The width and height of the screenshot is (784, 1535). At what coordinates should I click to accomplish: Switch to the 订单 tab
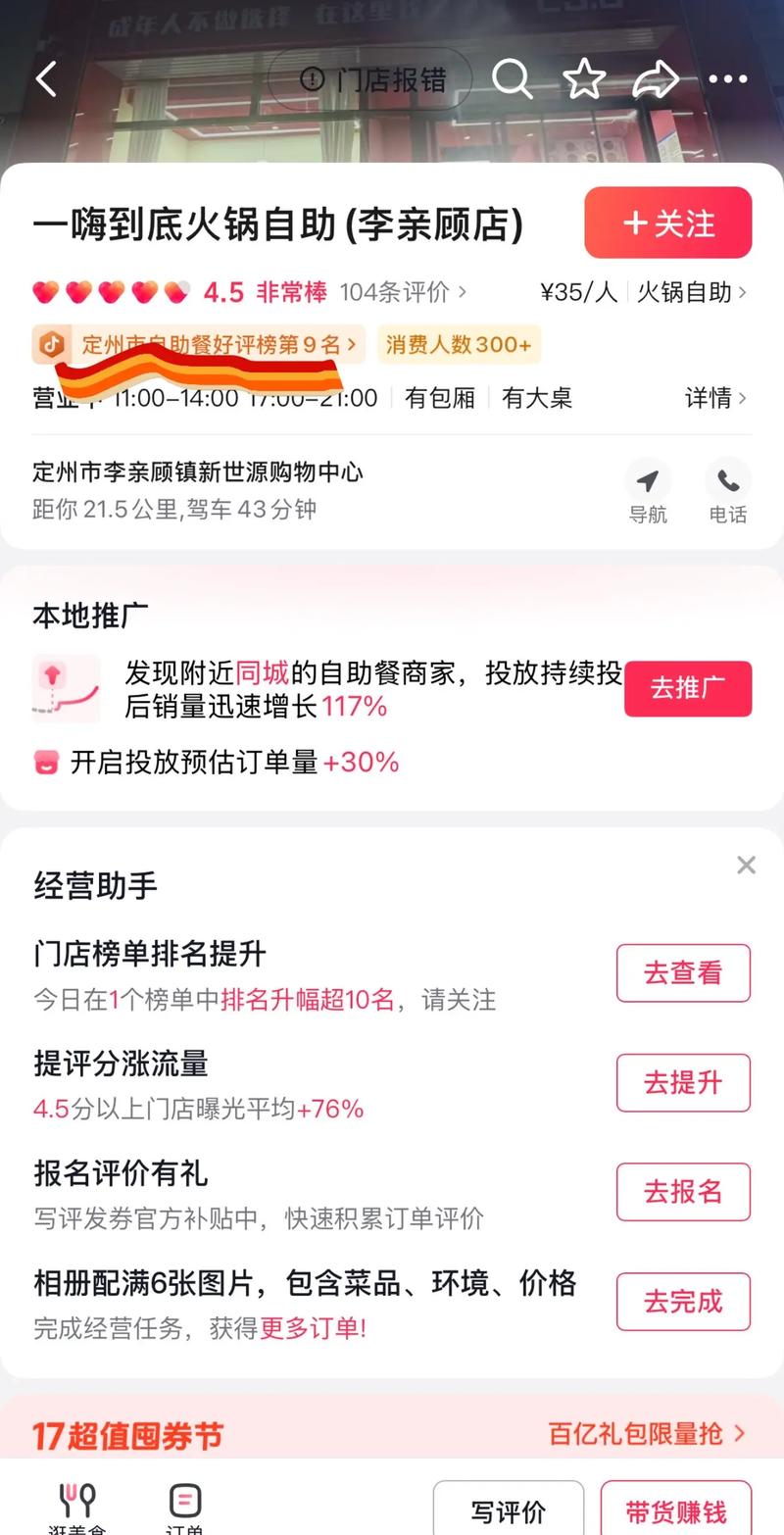pos(184,1507)
